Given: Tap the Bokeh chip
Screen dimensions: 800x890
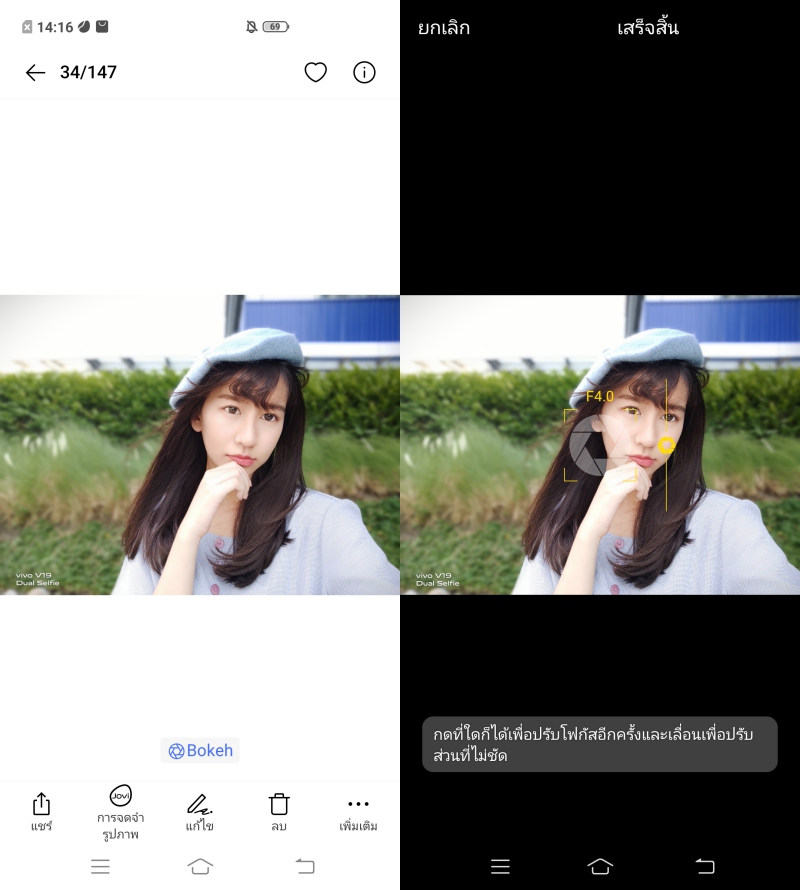Looking at the screenshot, I should coord(200,751).
